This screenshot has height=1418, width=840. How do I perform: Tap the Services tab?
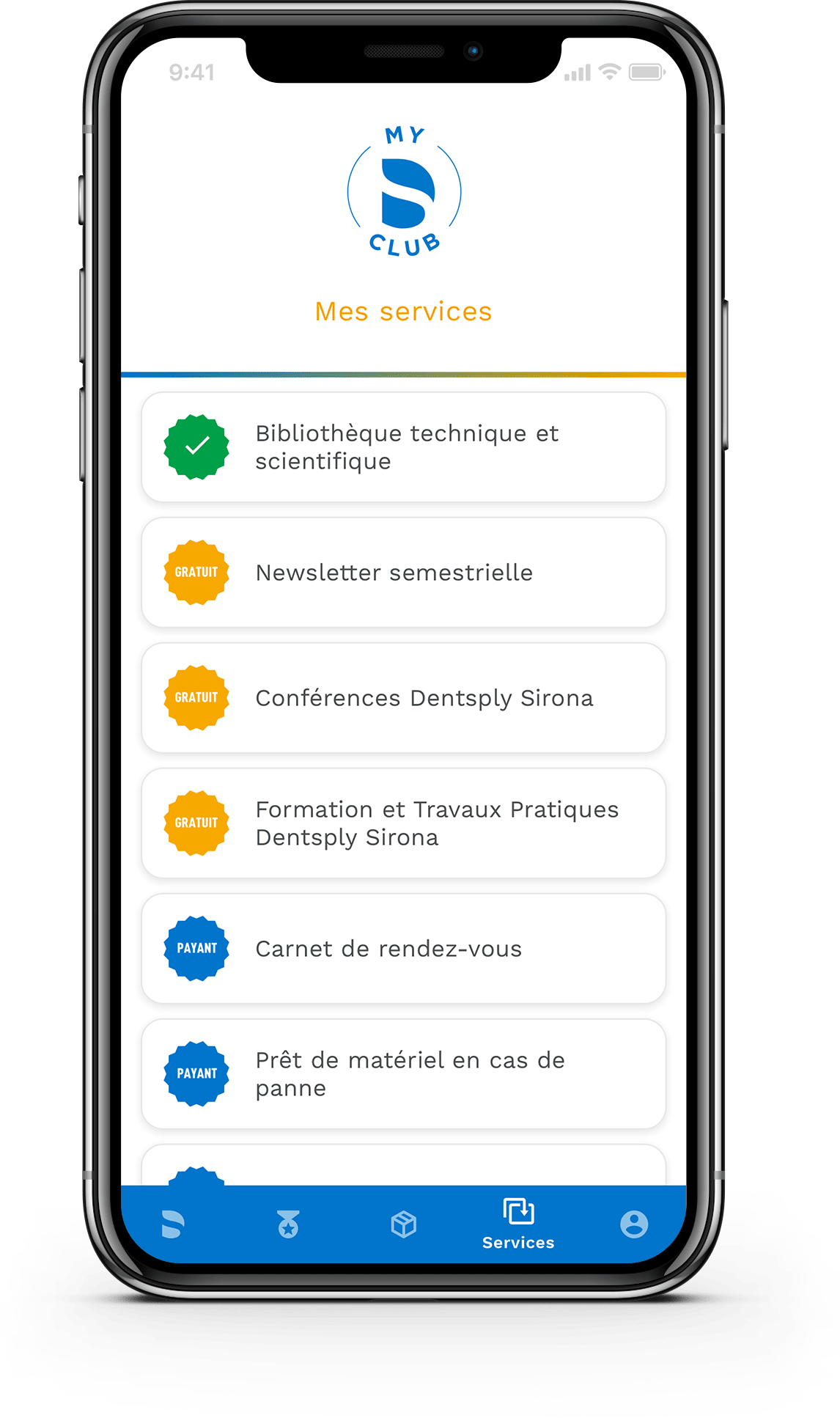518,1224
